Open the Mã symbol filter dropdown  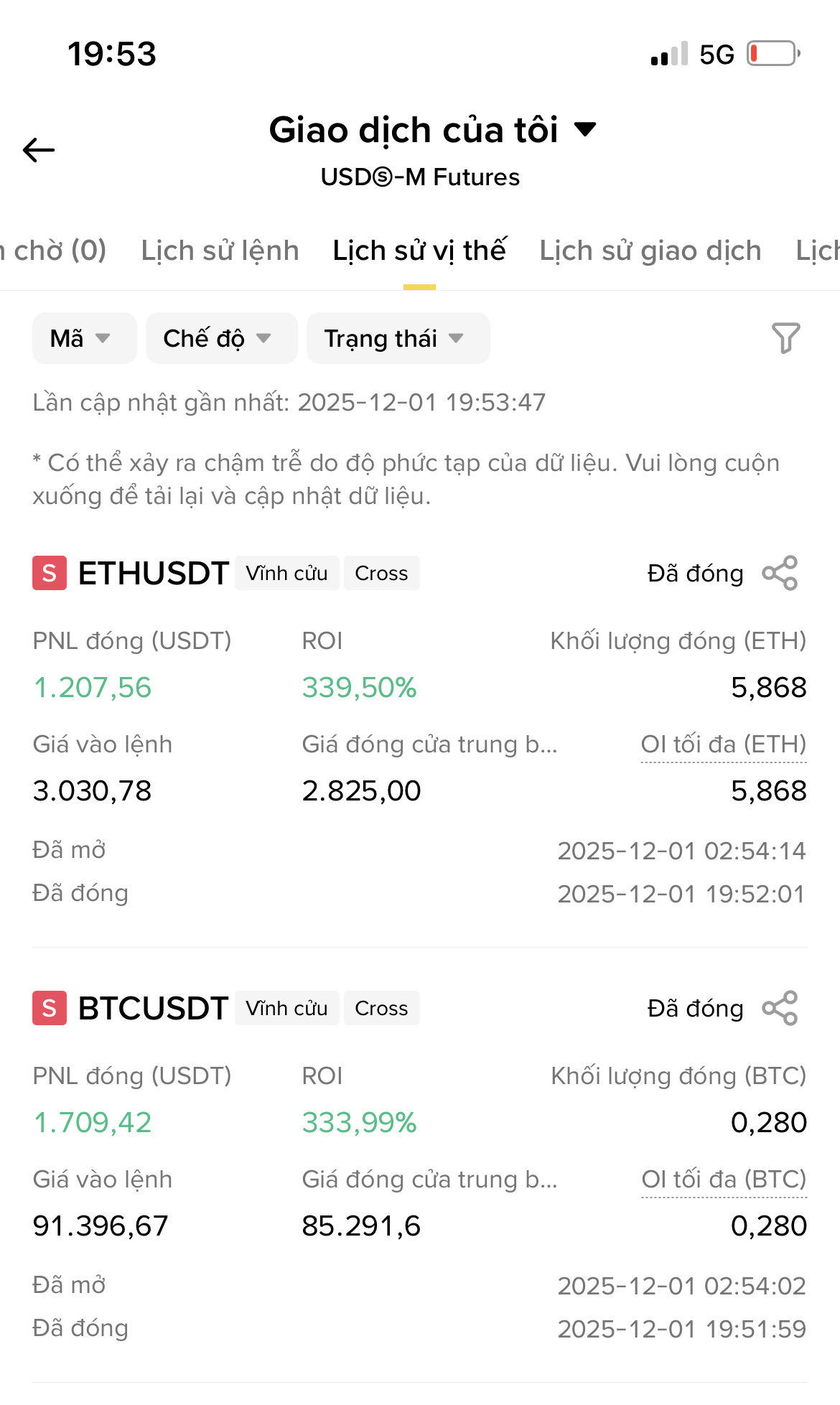tap(83, 338)
